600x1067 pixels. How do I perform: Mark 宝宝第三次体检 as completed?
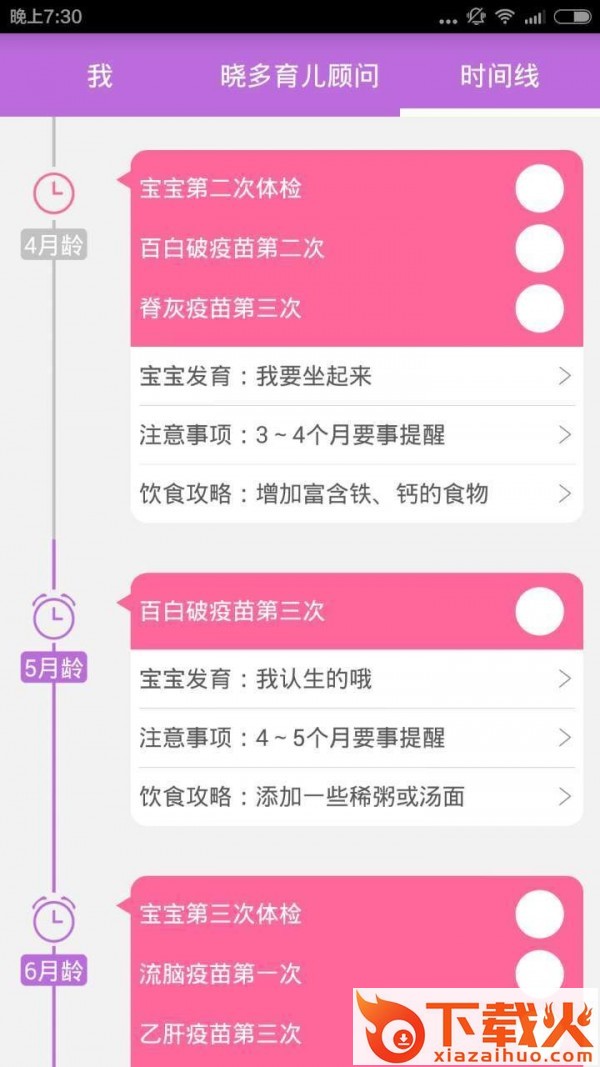tap(539, 914)
